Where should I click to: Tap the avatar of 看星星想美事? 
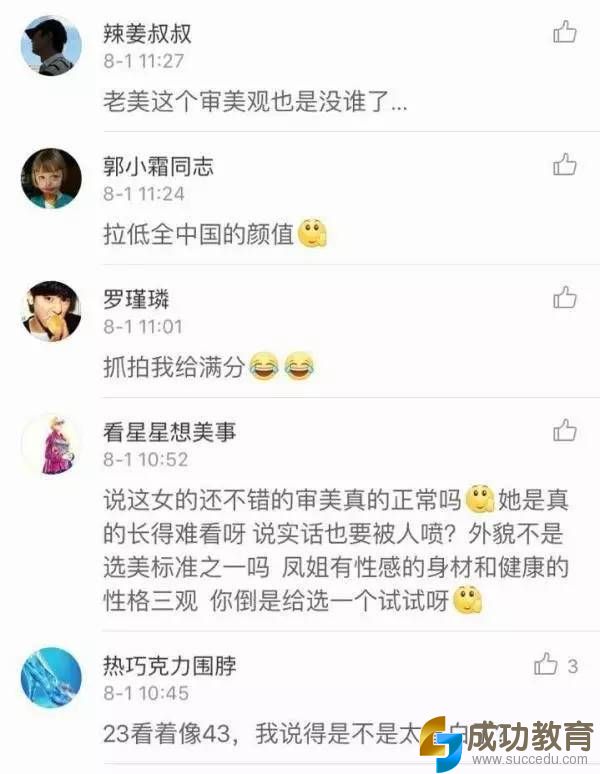coord(51,444)
